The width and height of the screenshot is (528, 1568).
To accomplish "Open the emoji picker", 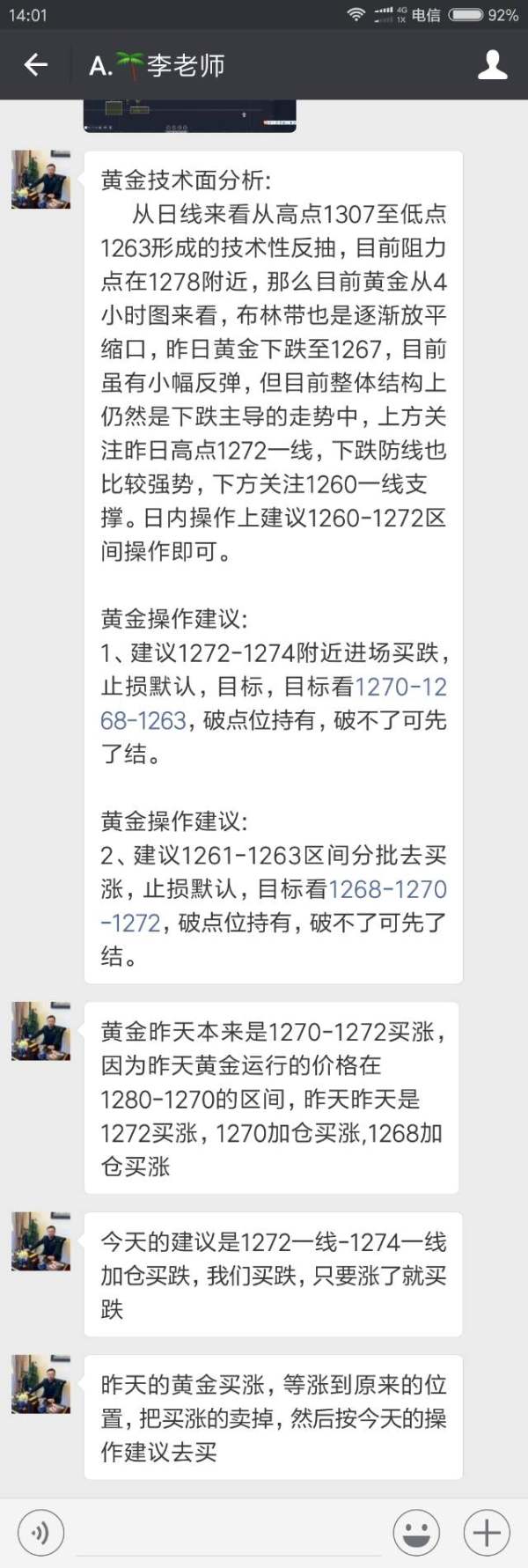I will click(x=415, y=1533).
